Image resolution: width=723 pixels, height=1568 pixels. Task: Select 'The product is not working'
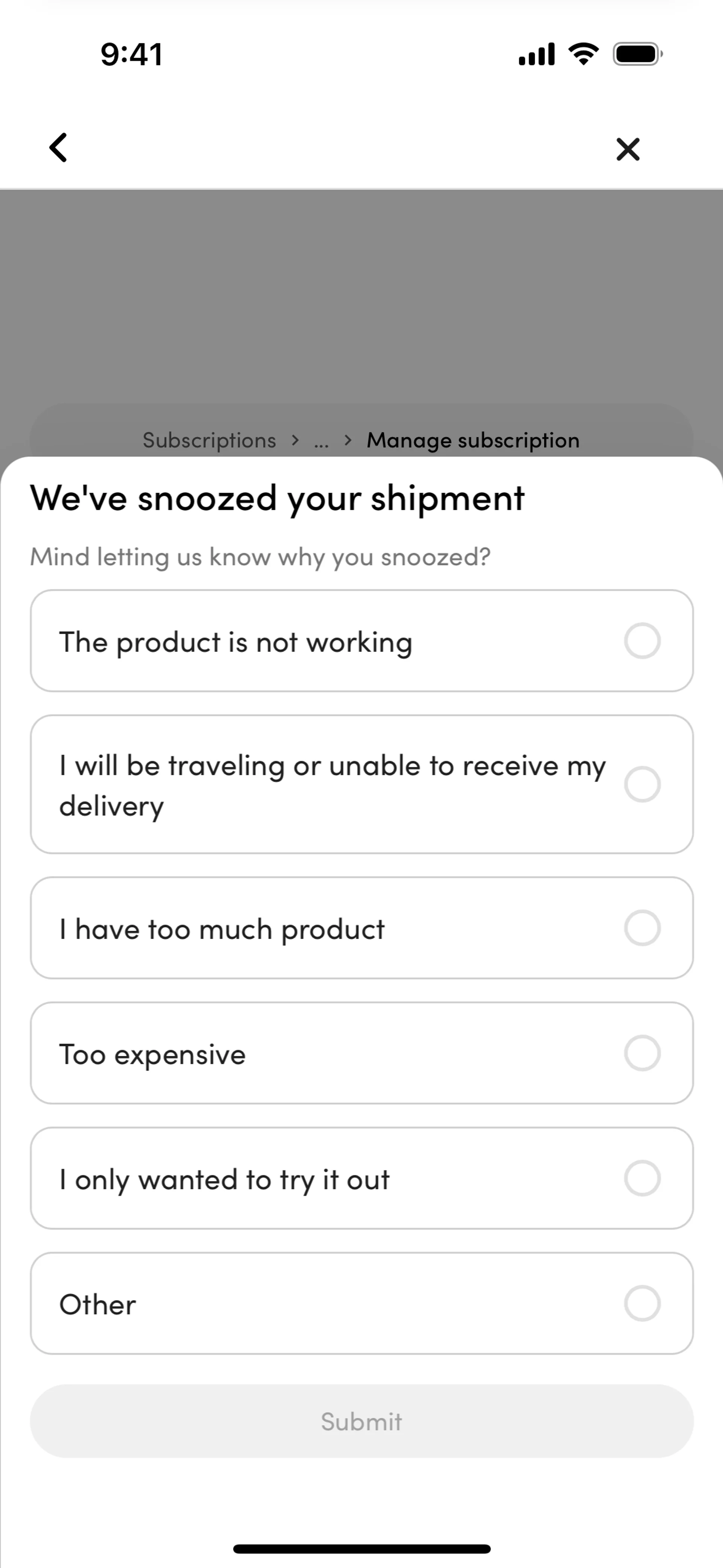(x=361, y=641)
